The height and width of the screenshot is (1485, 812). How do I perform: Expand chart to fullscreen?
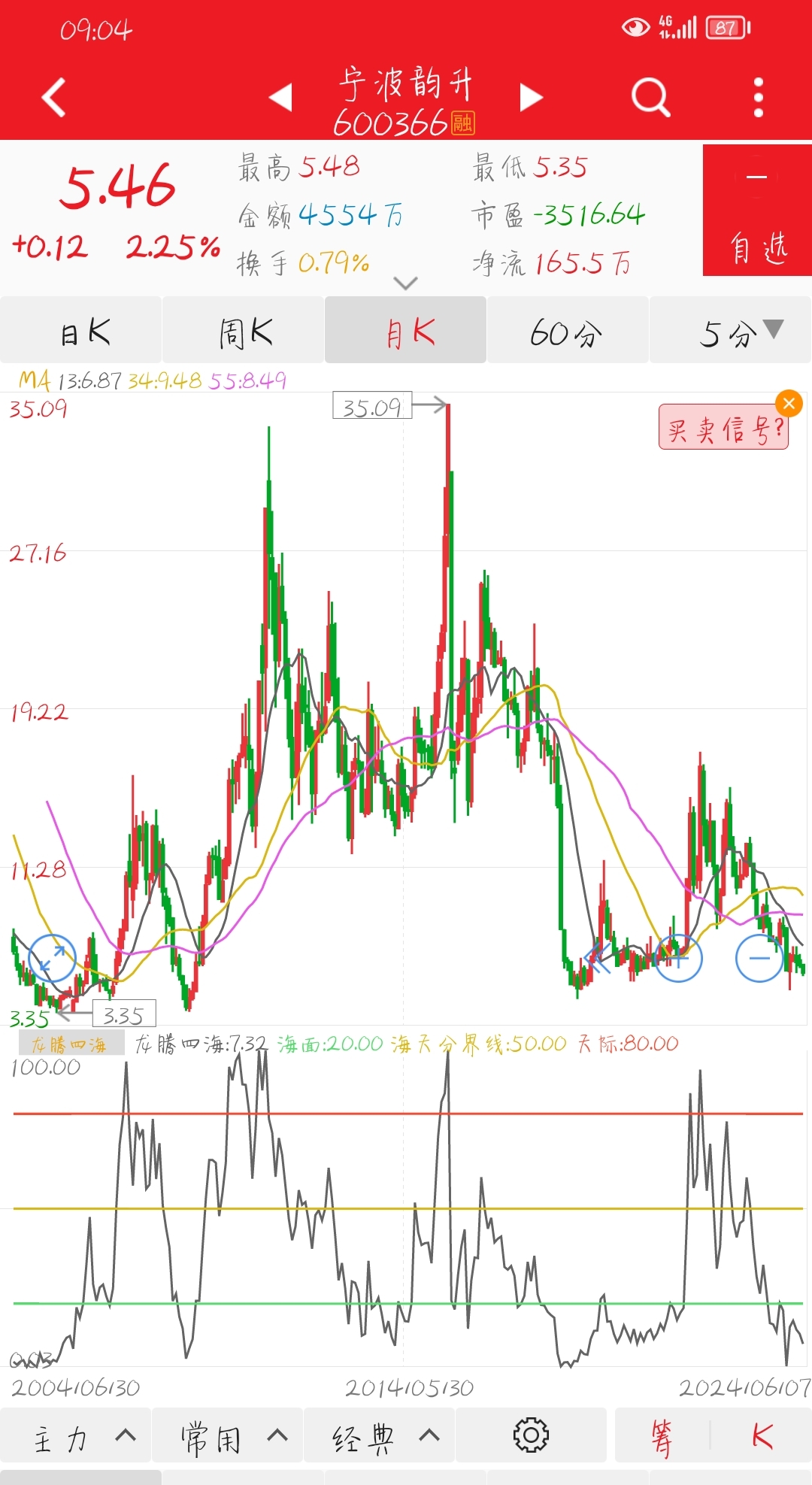pos(52,958)
